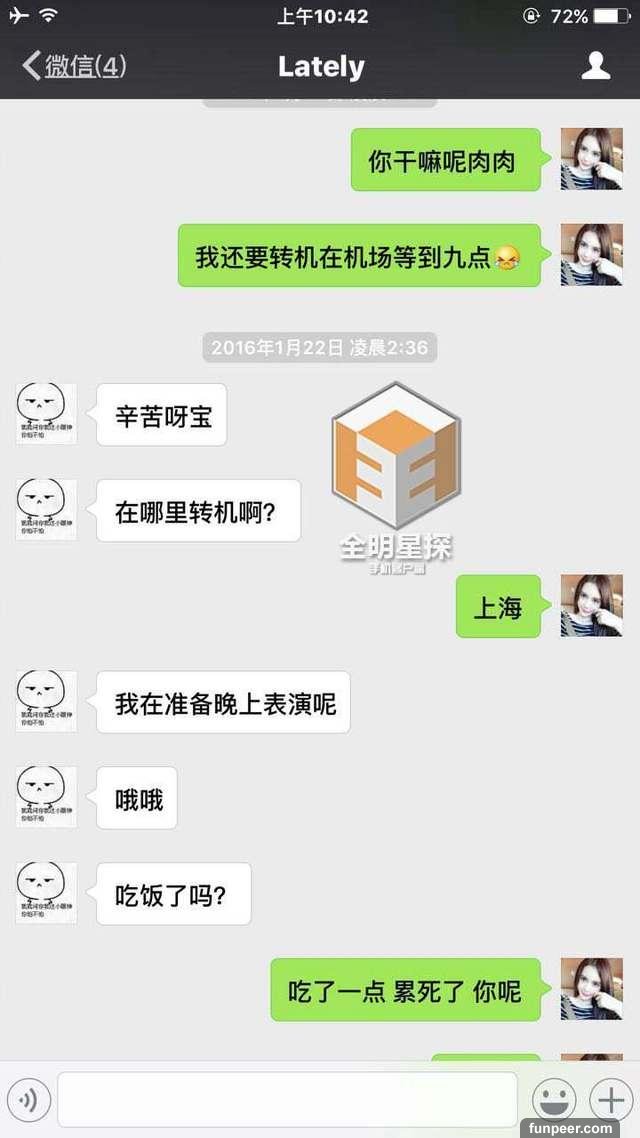Screen dimensions: 640x1138
Task: Open the plus attachment menu
Action: tap(609, 1100)
